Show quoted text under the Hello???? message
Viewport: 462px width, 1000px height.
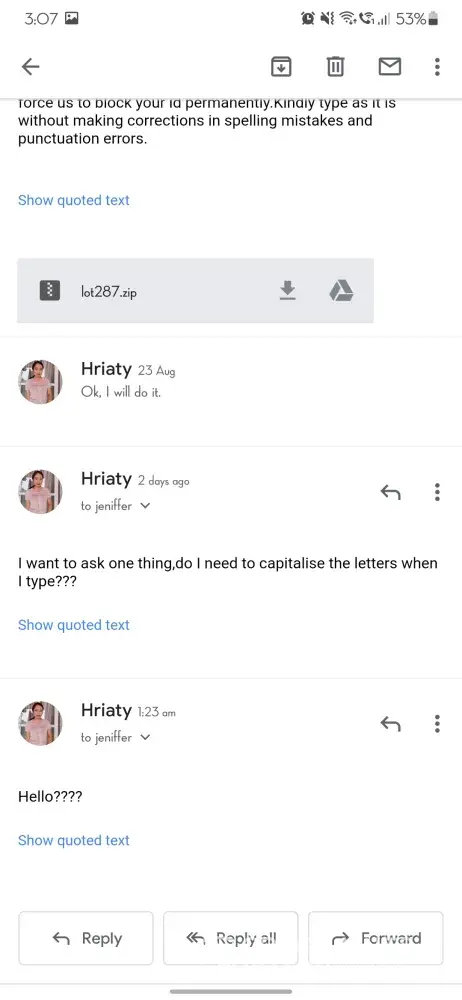pyautogui.click(x=73, y=841)
